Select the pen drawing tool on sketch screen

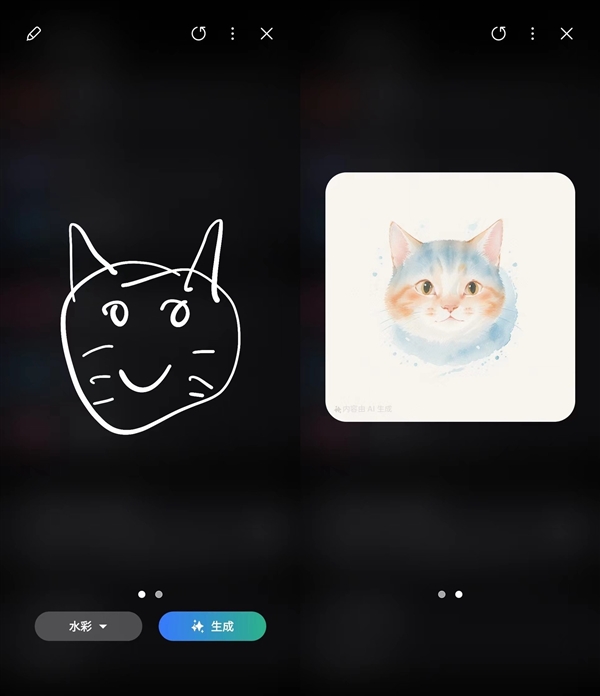click(x=34, y=34)
